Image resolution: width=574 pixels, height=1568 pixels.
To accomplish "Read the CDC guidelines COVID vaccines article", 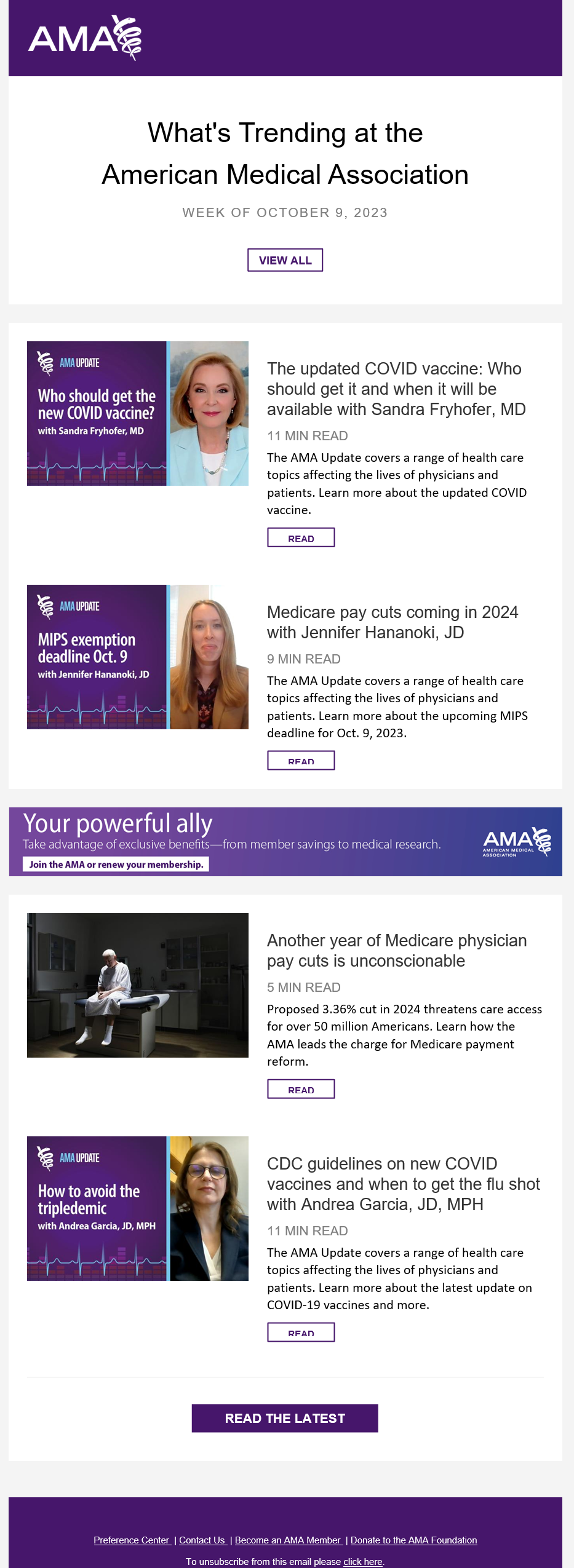I will 301,1332.
